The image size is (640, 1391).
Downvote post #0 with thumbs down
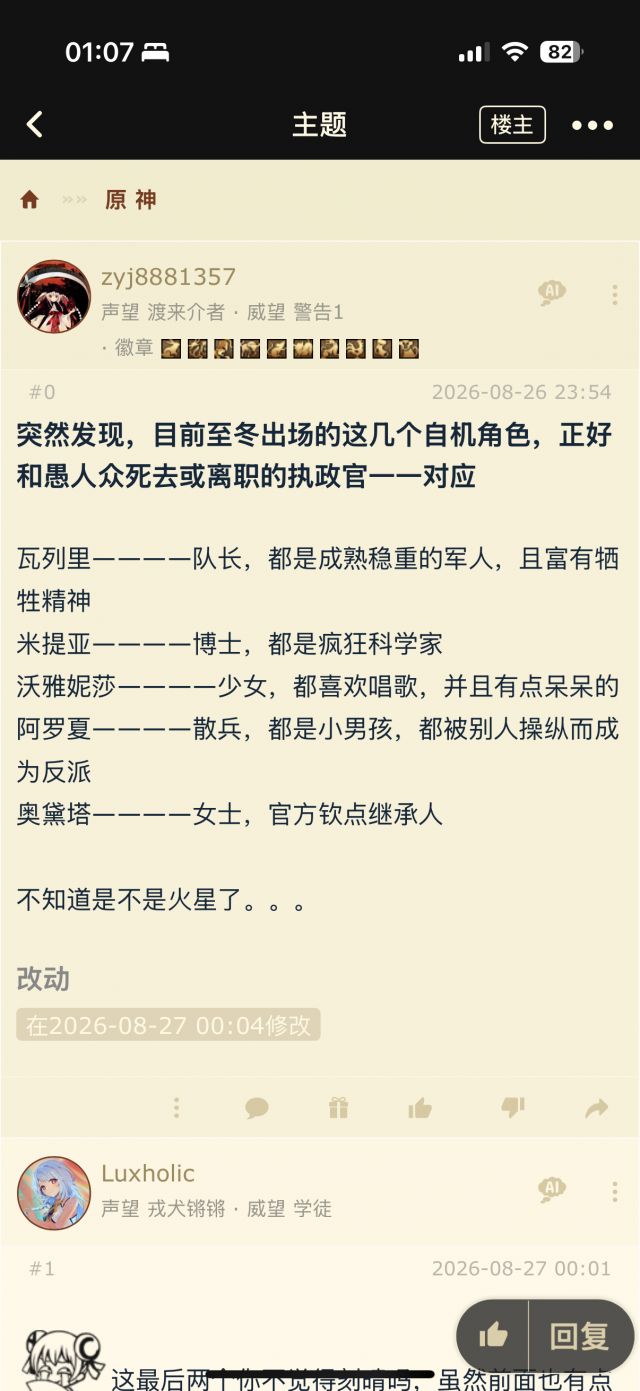[x=512, y=1108]
